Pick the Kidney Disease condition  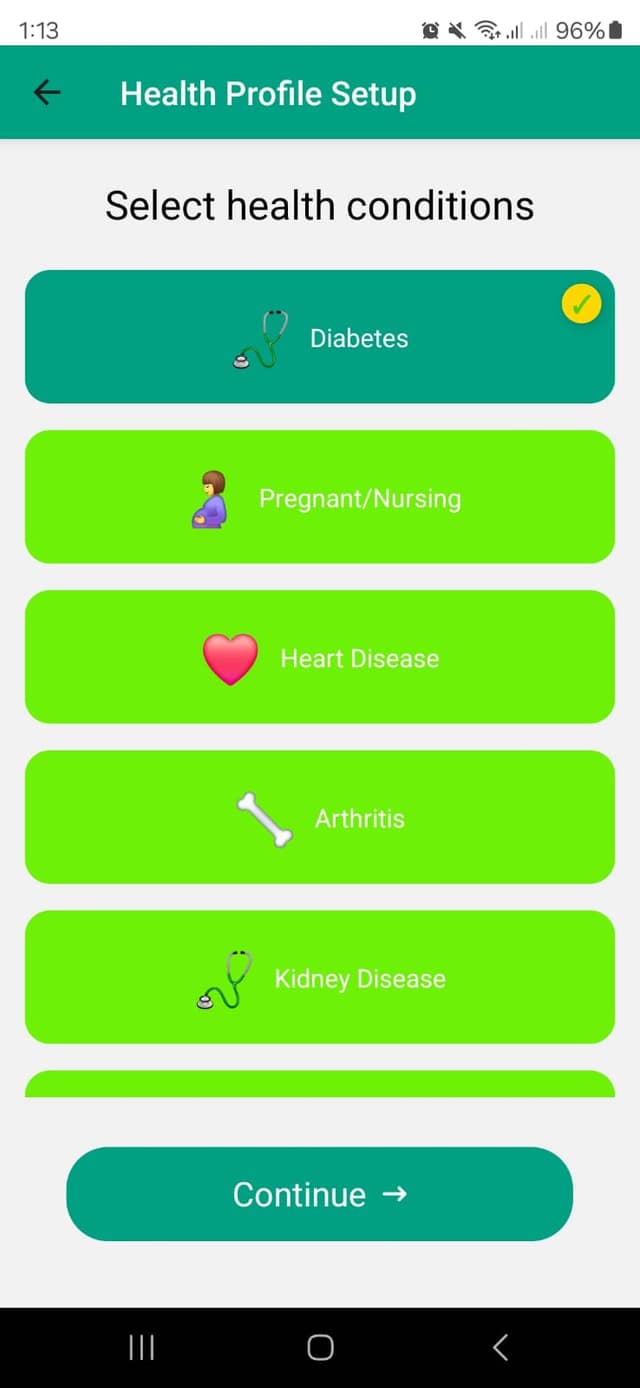[319, 977]
